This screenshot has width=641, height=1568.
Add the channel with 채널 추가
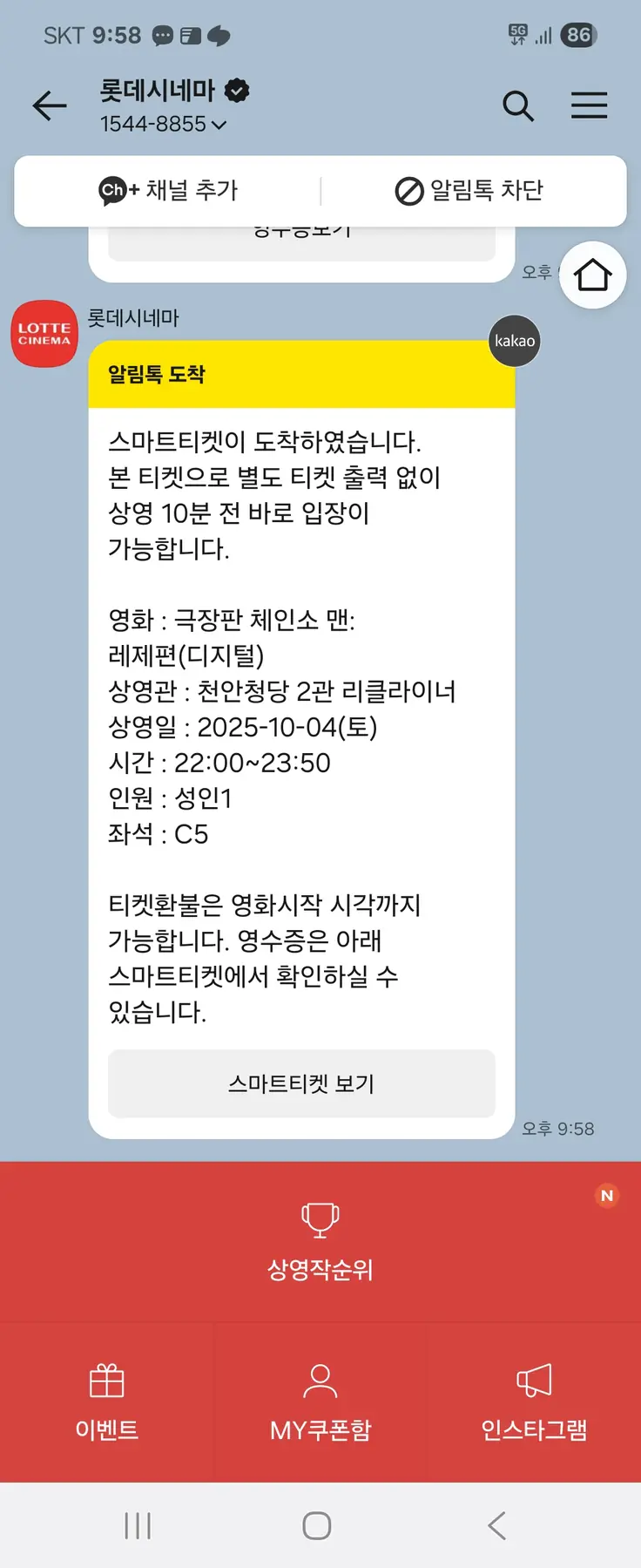(168, 190)
